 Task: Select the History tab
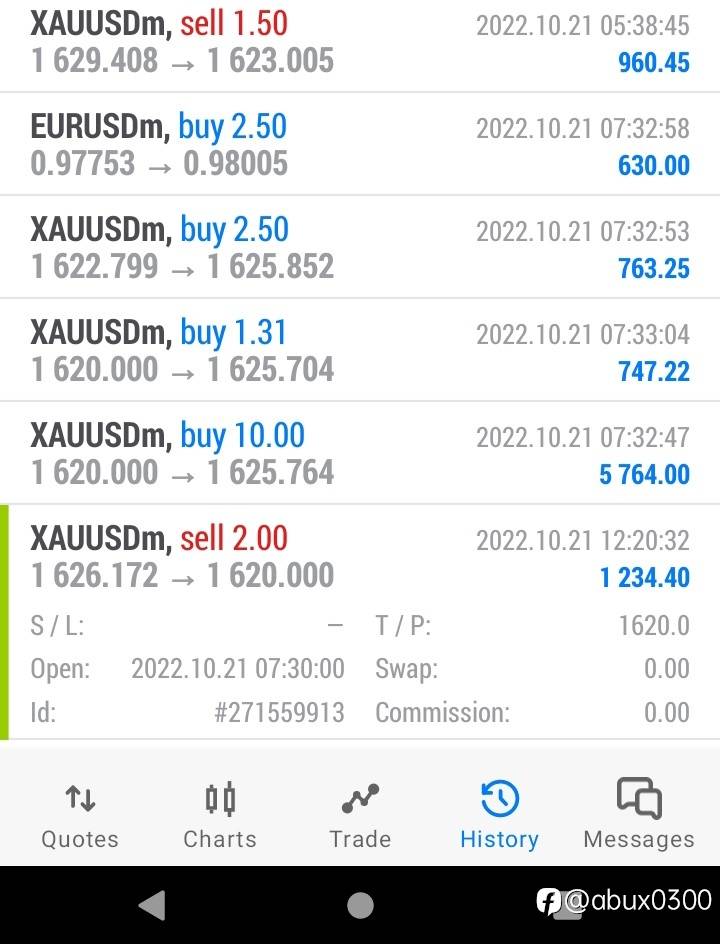point(499,815)
